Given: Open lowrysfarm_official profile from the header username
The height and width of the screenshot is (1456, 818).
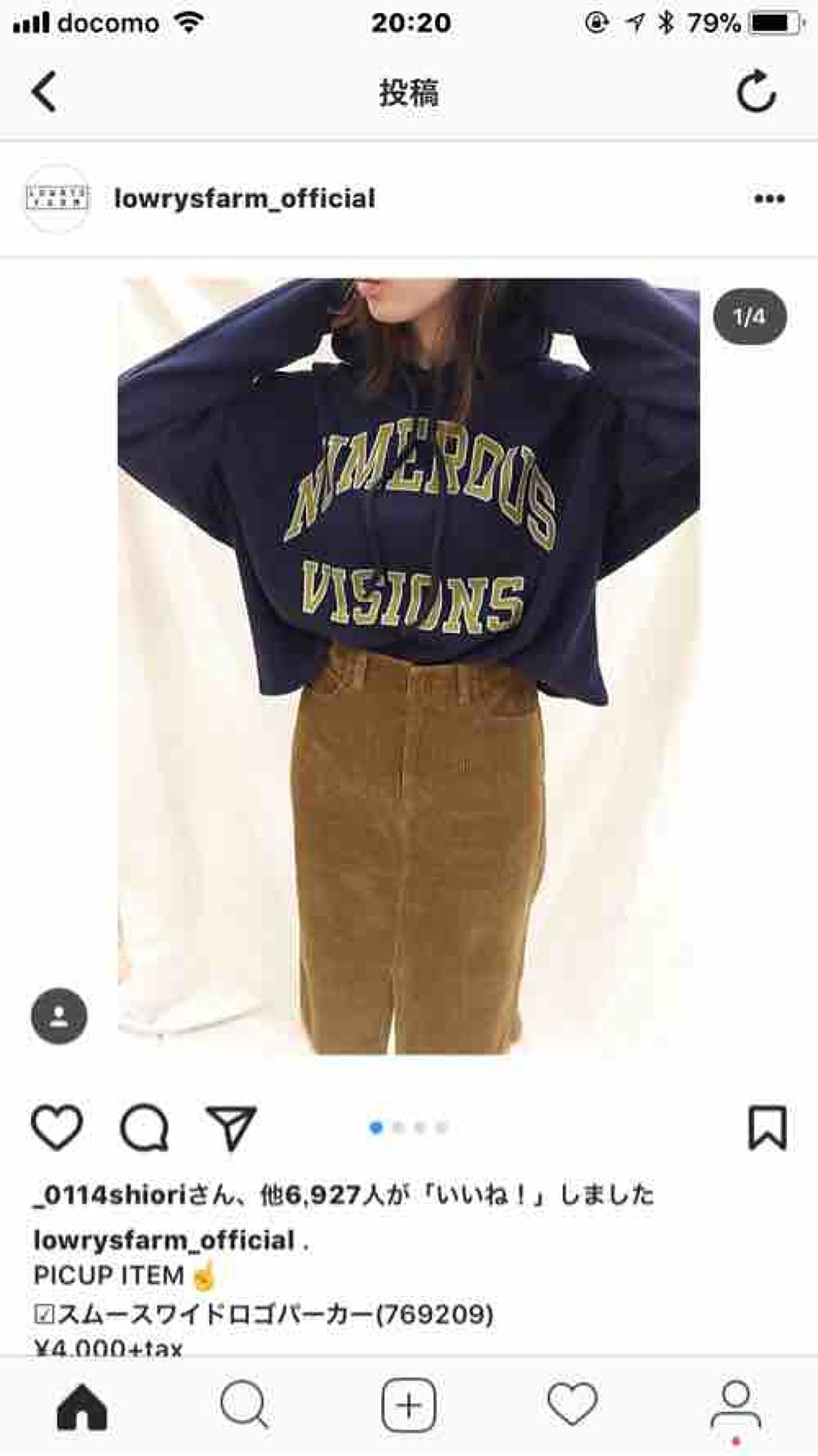Looking at the screenshot, I should (244, 198).
